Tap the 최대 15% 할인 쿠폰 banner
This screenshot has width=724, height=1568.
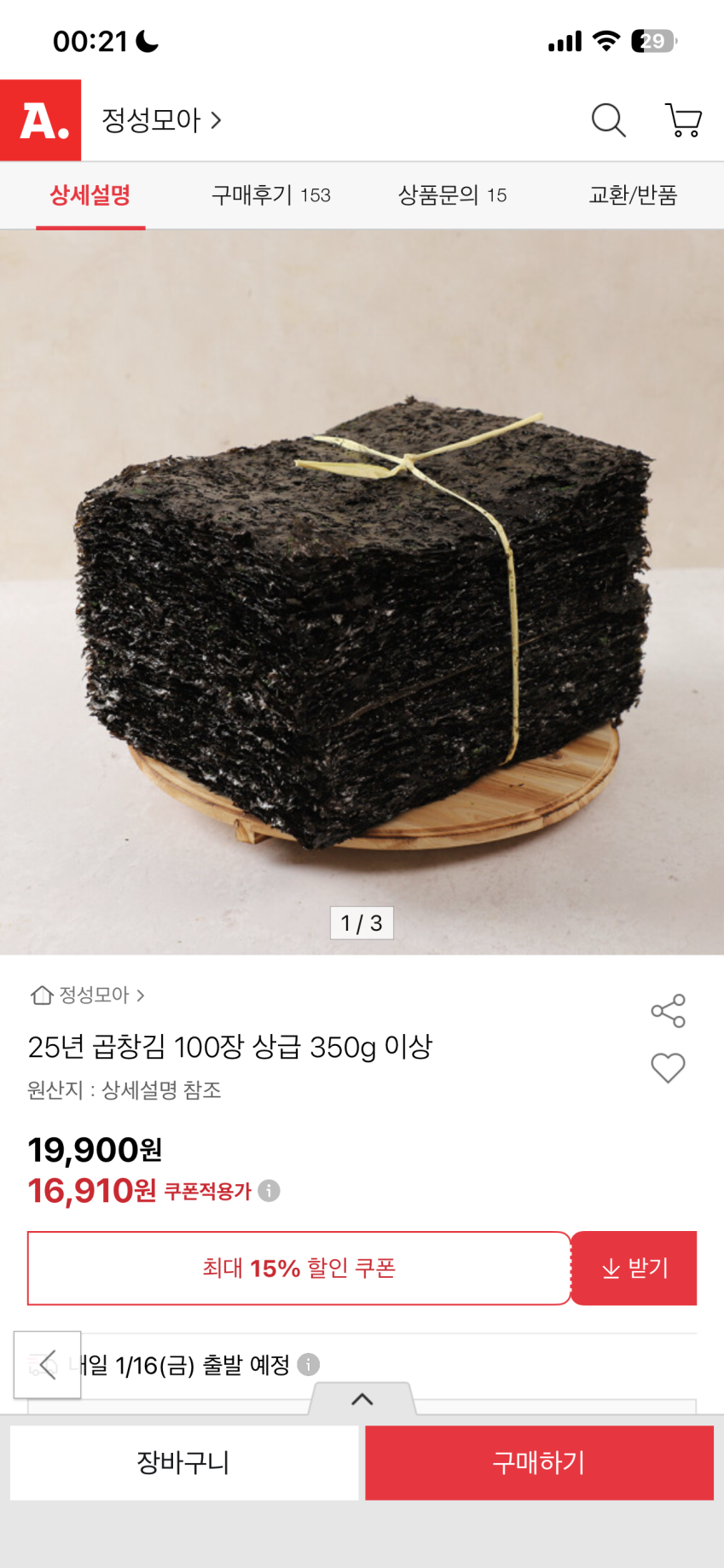tap(298, 1269)
